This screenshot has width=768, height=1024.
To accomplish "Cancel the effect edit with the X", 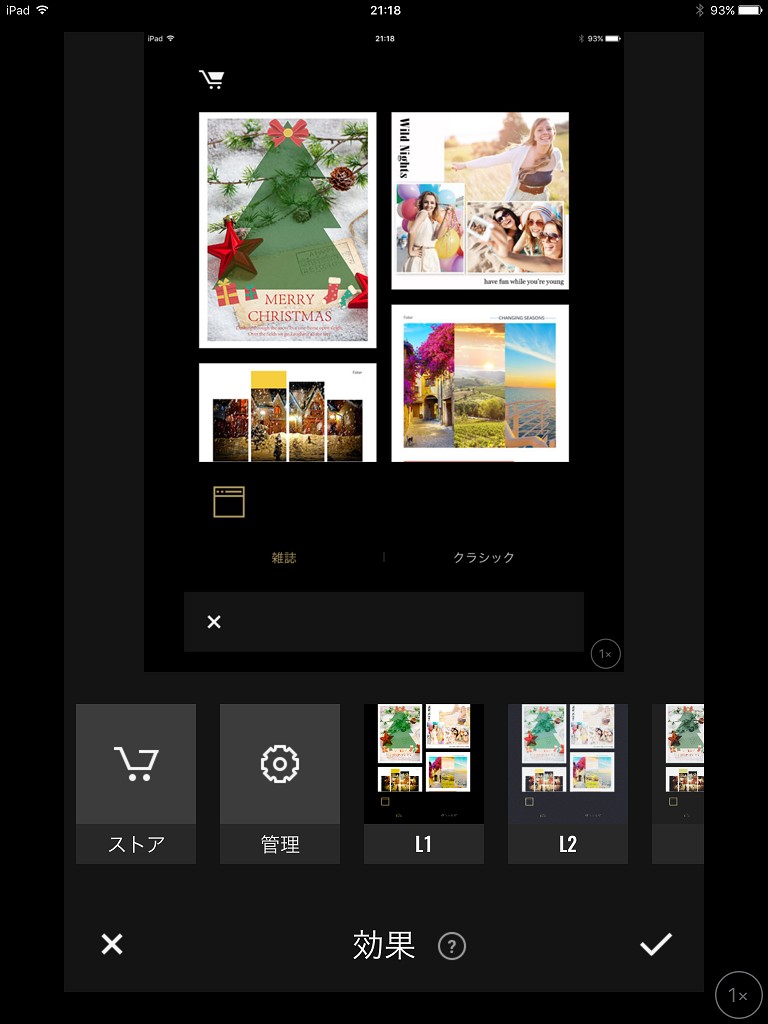I will coord(112,944).
